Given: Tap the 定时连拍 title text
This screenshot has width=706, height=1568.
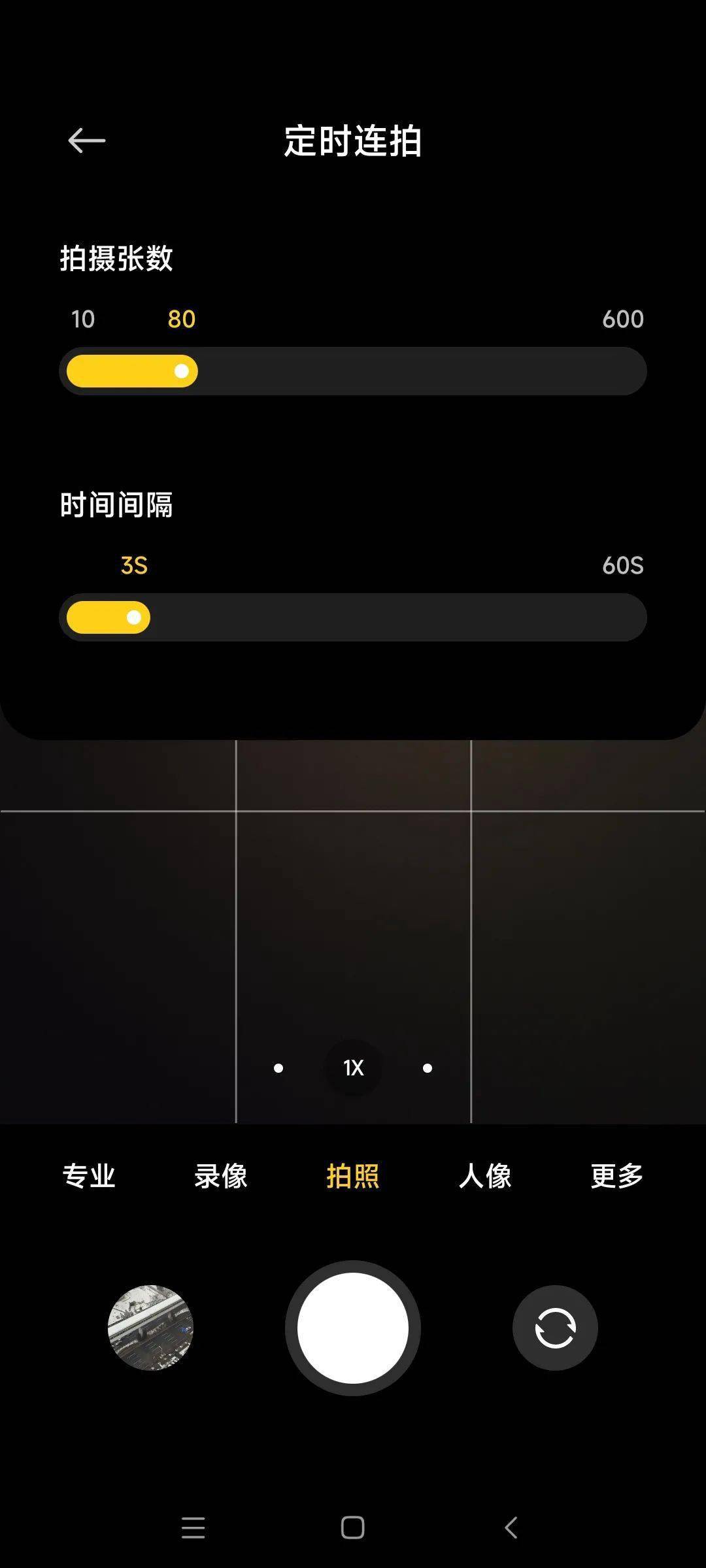Looking at the screenshot, I should (x=352, y=140).
